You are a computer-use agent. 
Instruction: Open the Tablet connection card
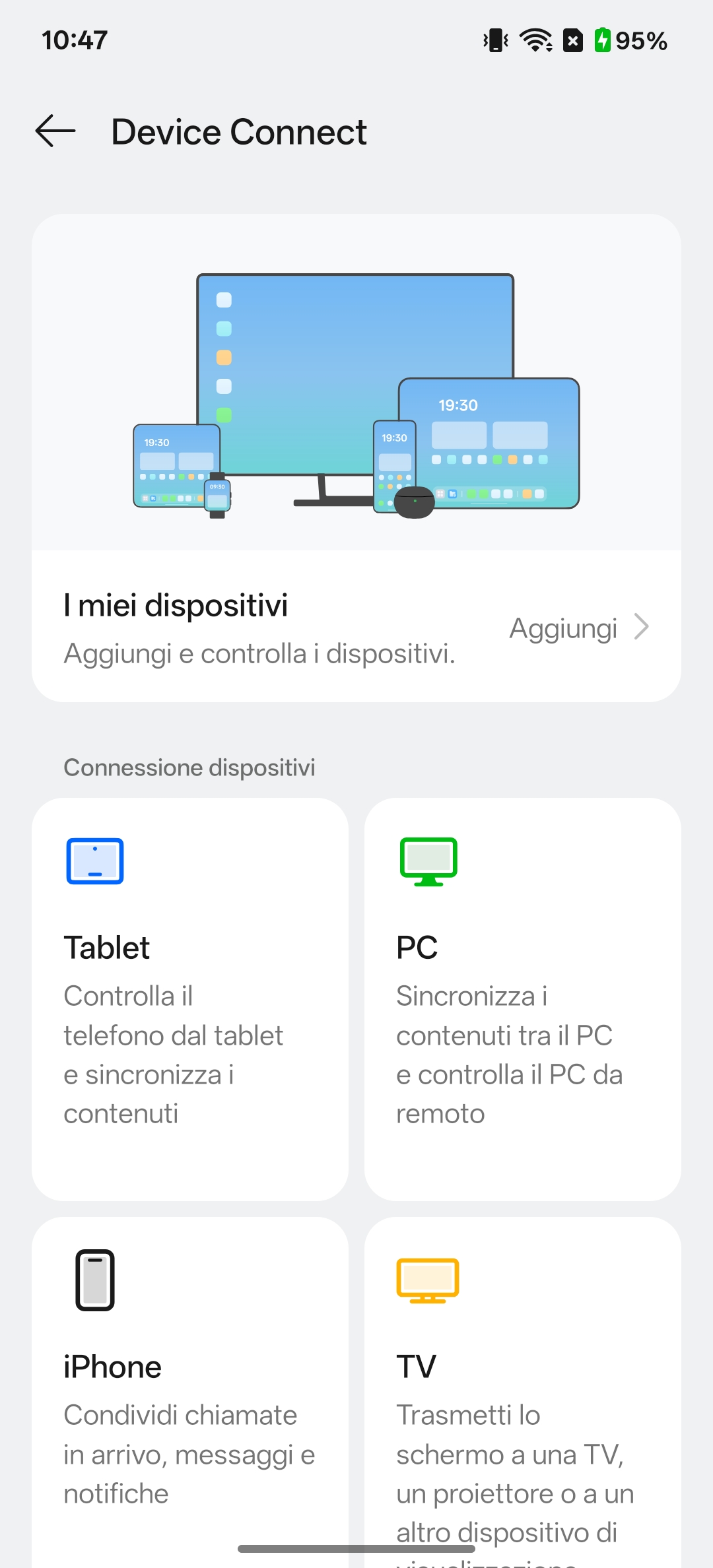[190, 998]
